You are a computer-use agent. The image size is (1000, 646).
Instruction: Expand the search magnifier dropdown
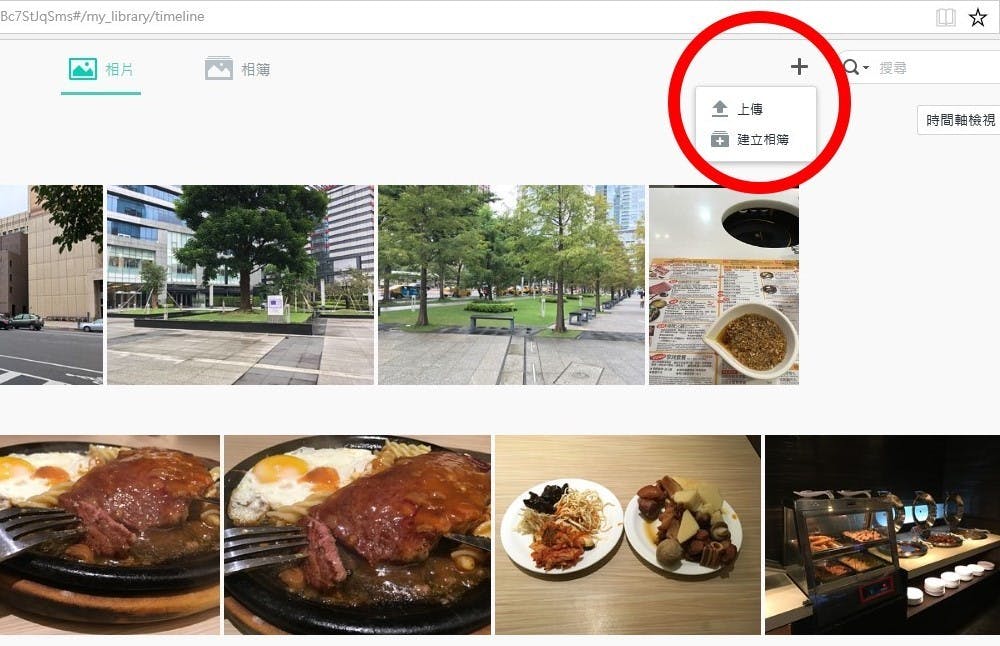[x=856, y=68]
